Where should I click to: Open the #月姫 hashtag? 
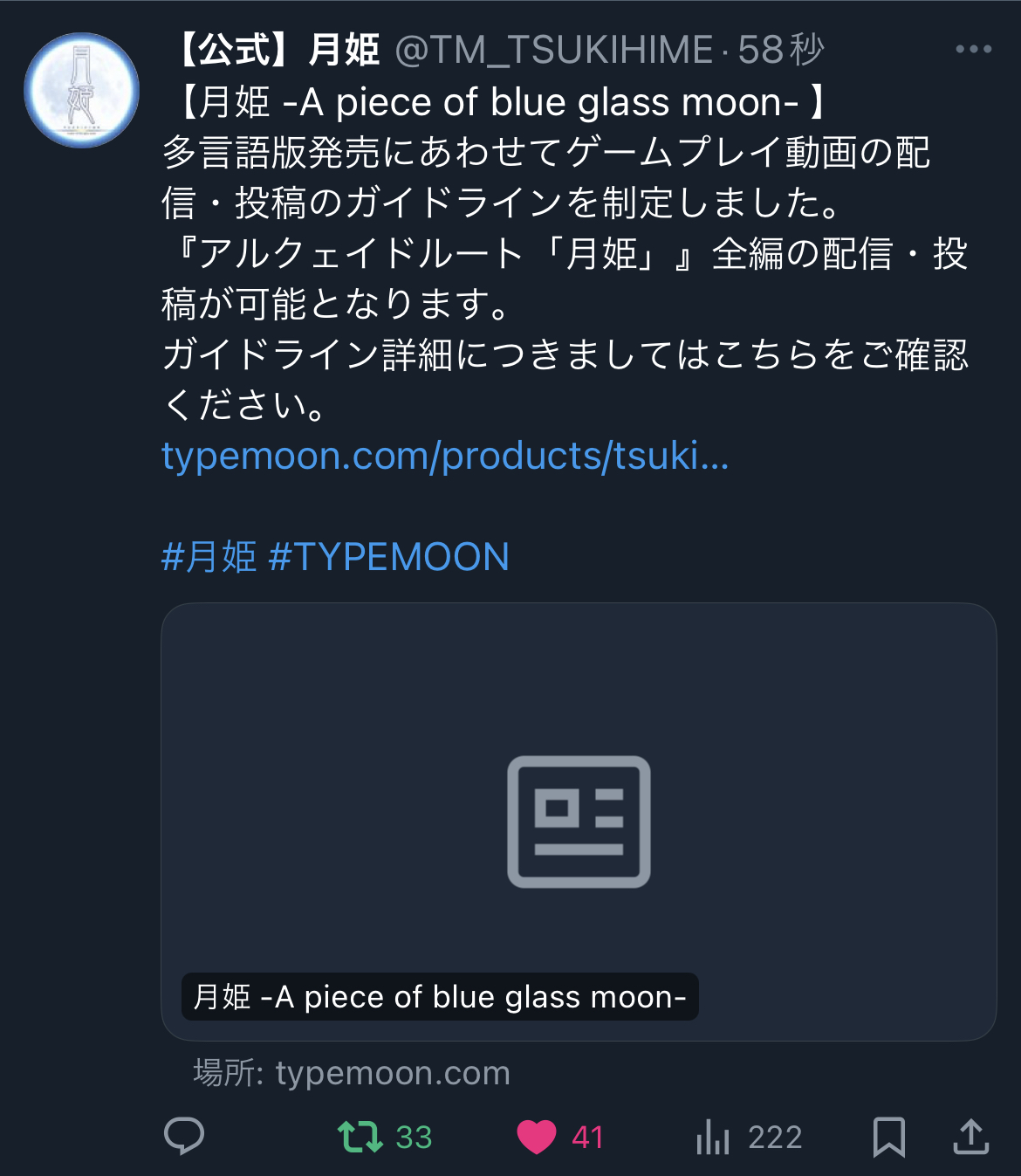pos(209,557)
